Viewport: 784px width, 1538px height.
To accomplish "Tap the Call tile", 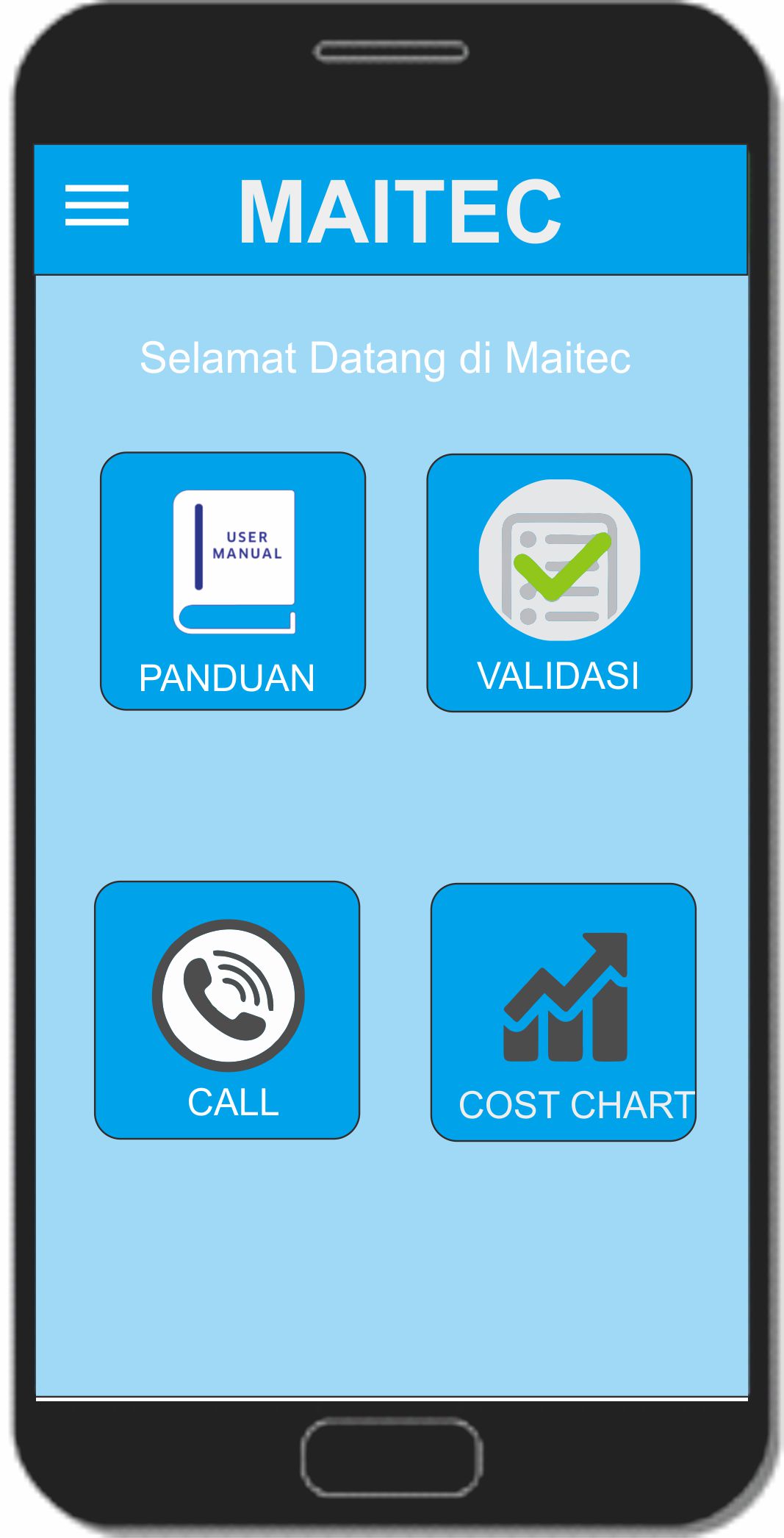I will (x=227, y=1009).
